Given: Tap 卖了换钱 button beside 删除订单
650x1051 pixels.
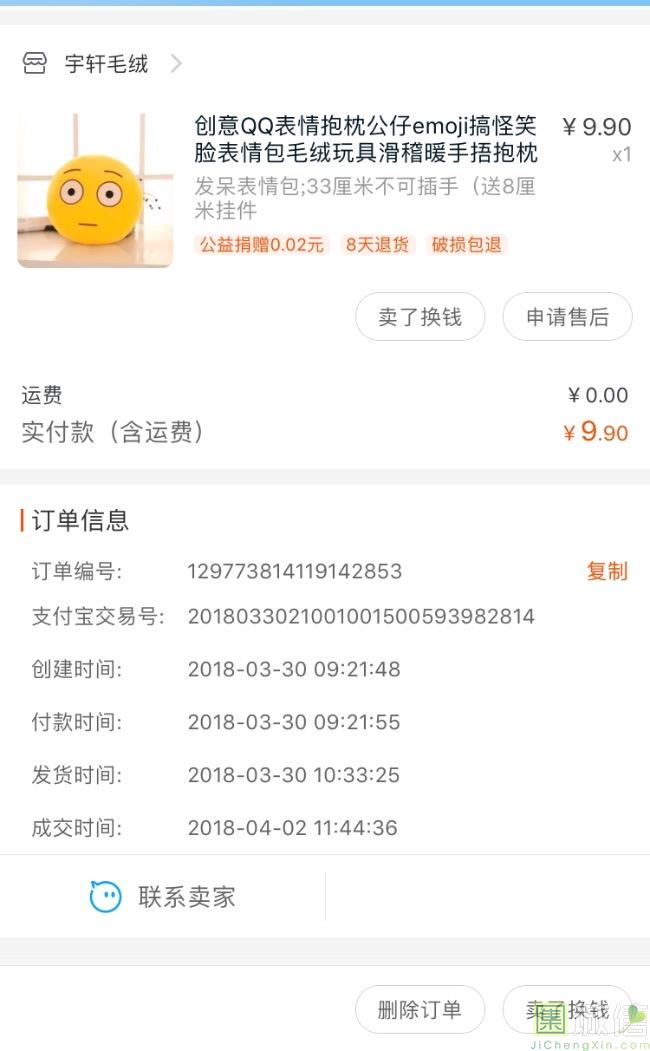Looking at the screenshot, I should click(x=567, y=1009).
